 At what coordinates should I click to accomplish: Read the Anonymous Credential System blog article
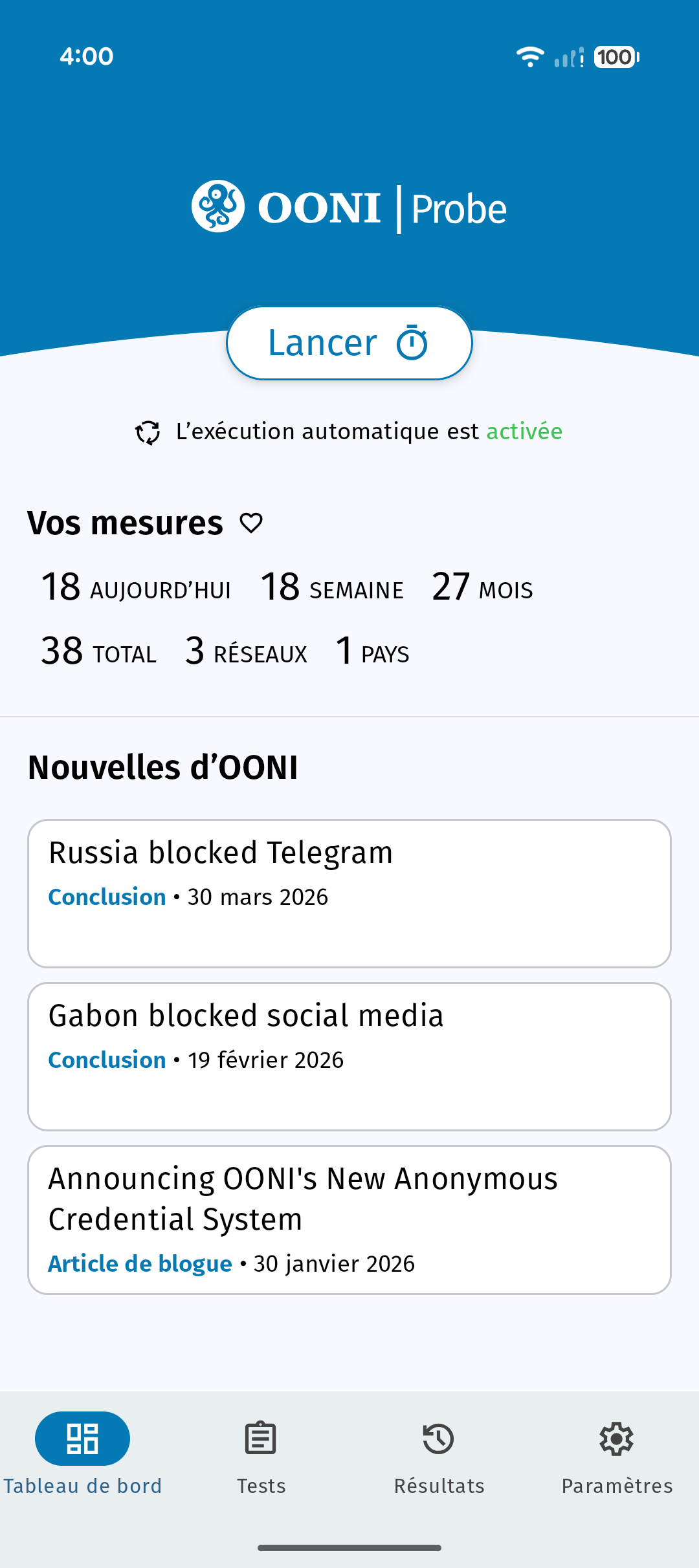pos(349,1220)
